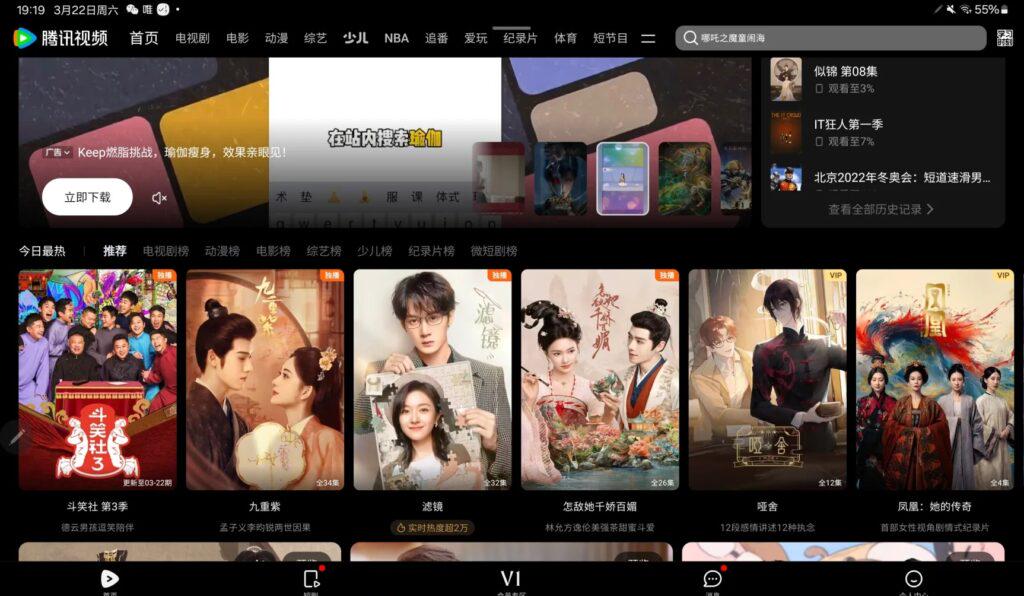Screen dimensions: 1024x596
Task: Open the 哑舍 animation card
Action: 767,380
